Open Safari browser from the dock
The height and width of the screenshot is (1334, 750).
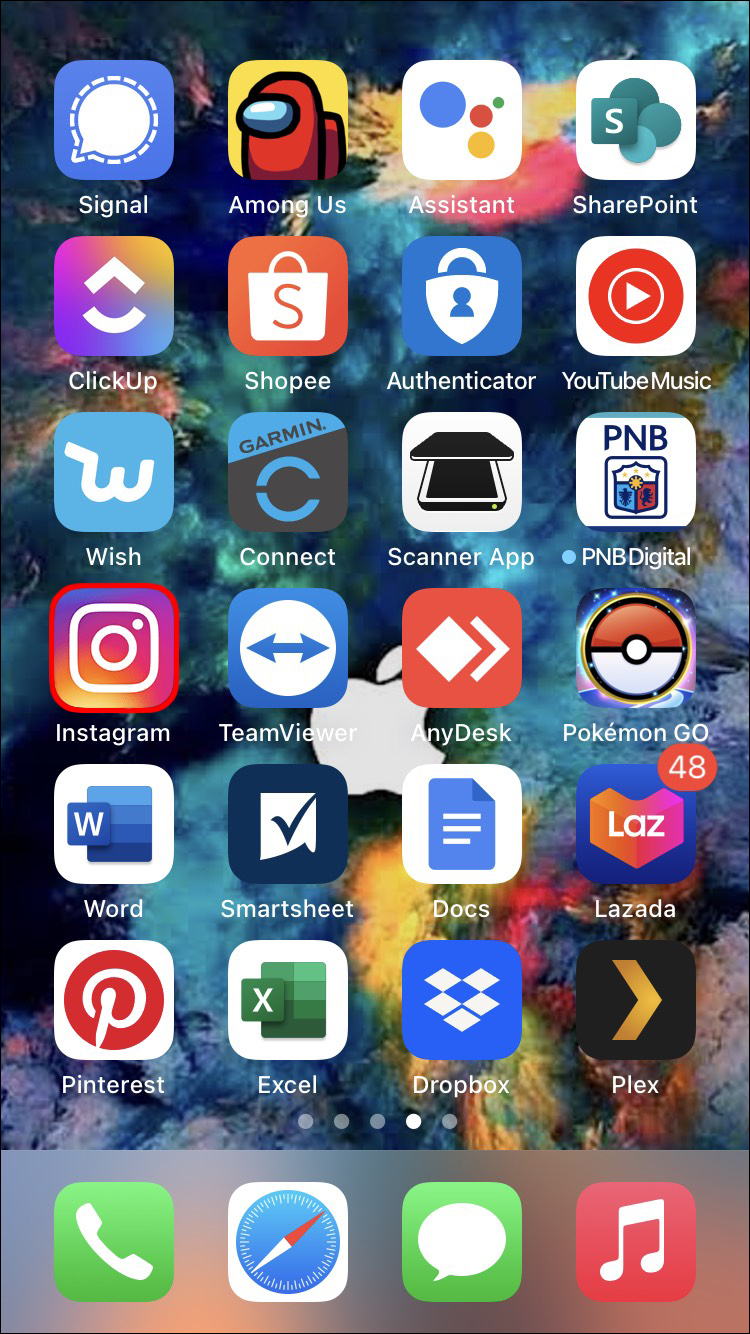tap(288, 1242)
